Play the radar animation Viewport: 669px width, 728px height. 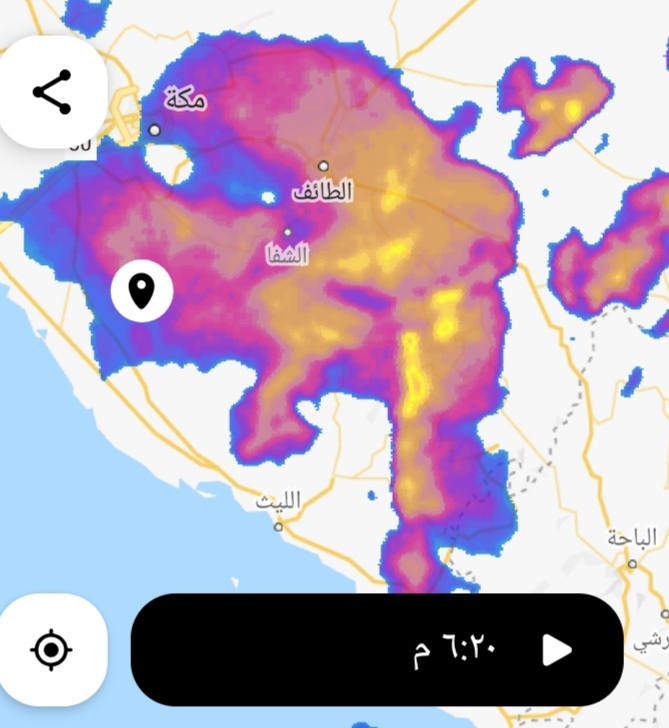pos(557,650)
